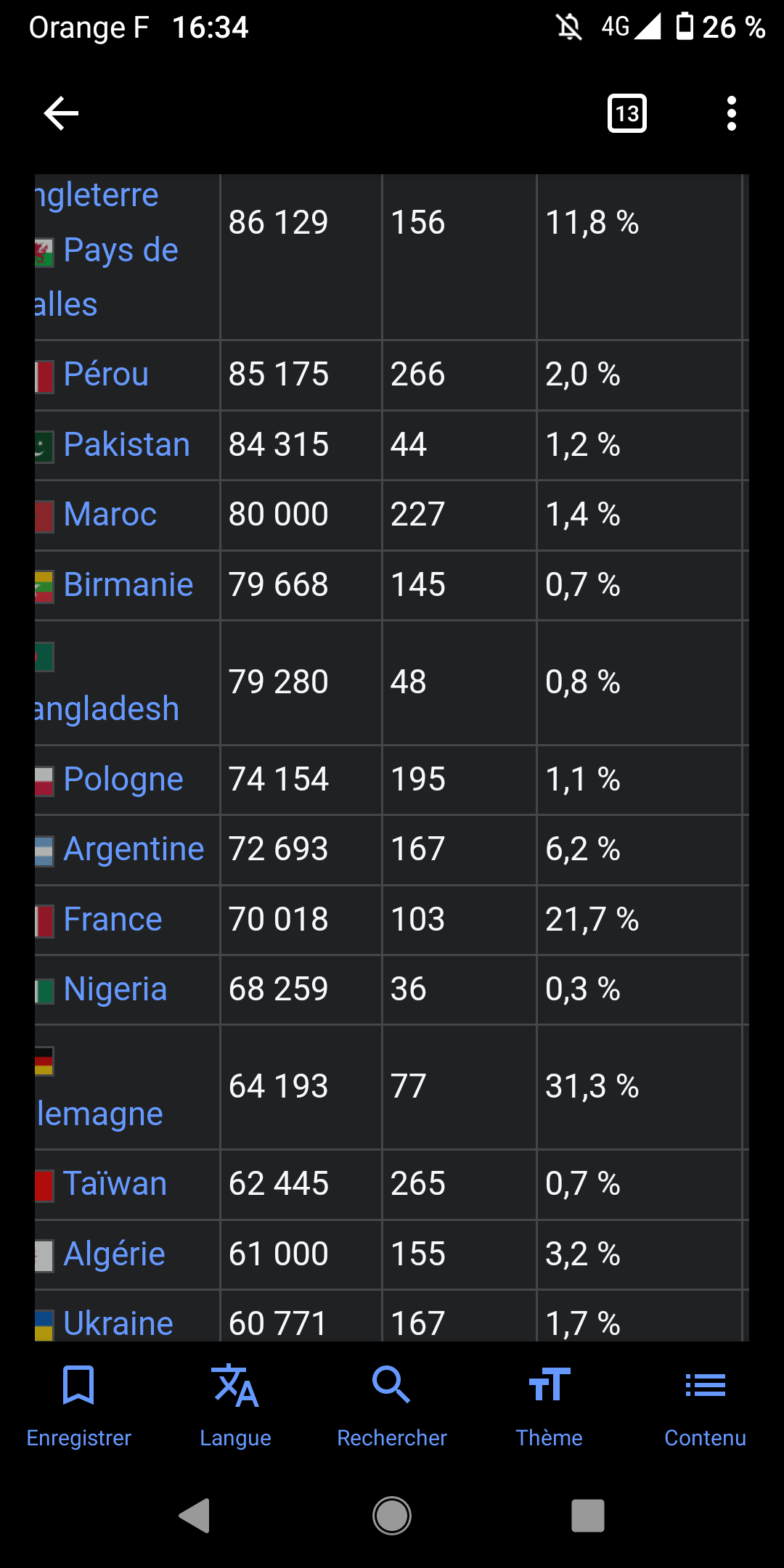784x1568 pixels.
Task: Tap the system home button
Action: pos(392,1516)
